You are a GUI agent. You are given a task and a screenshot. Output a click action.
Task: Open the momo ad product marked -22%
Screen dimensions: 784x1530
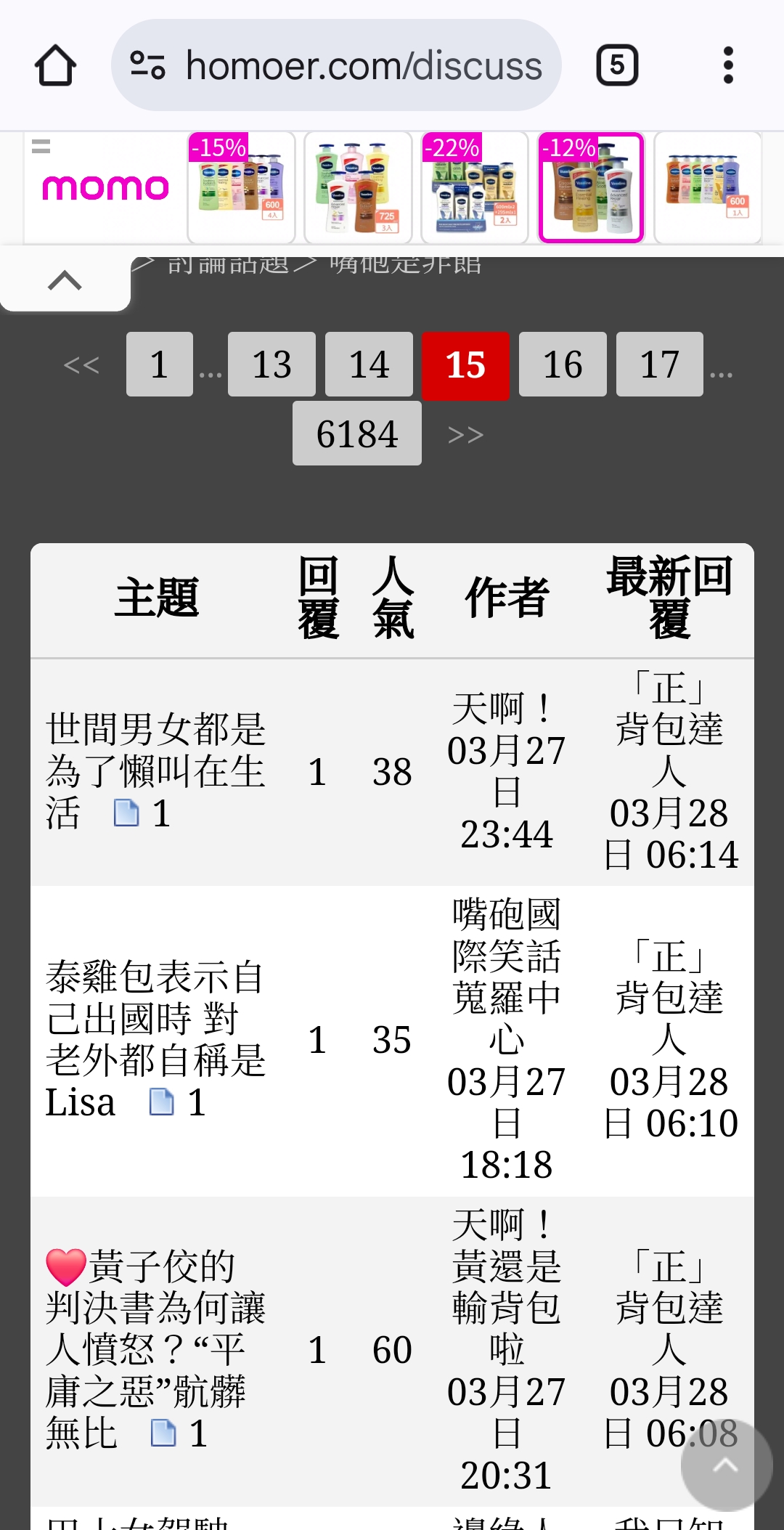(475, 187)
